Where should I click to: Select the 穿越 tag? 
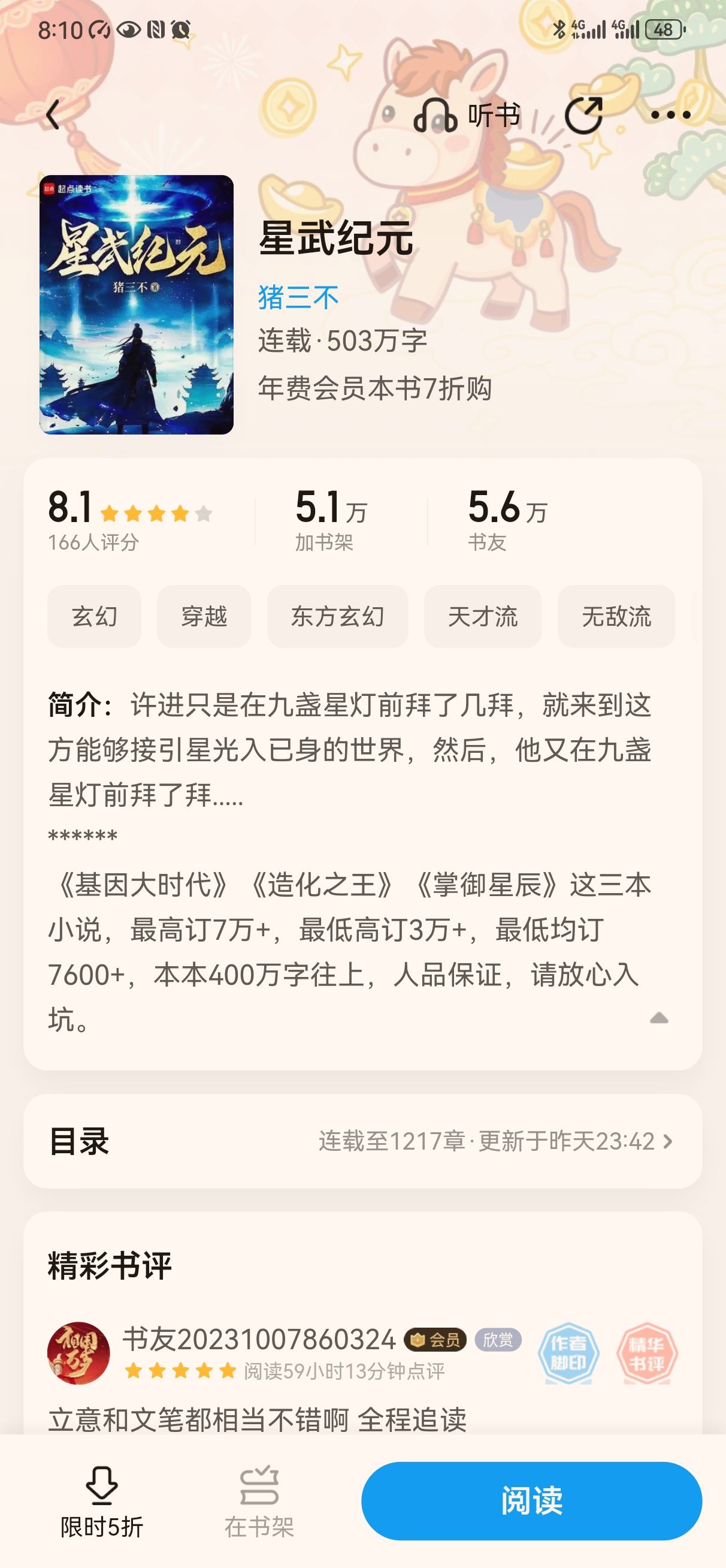tap(204, 617)
